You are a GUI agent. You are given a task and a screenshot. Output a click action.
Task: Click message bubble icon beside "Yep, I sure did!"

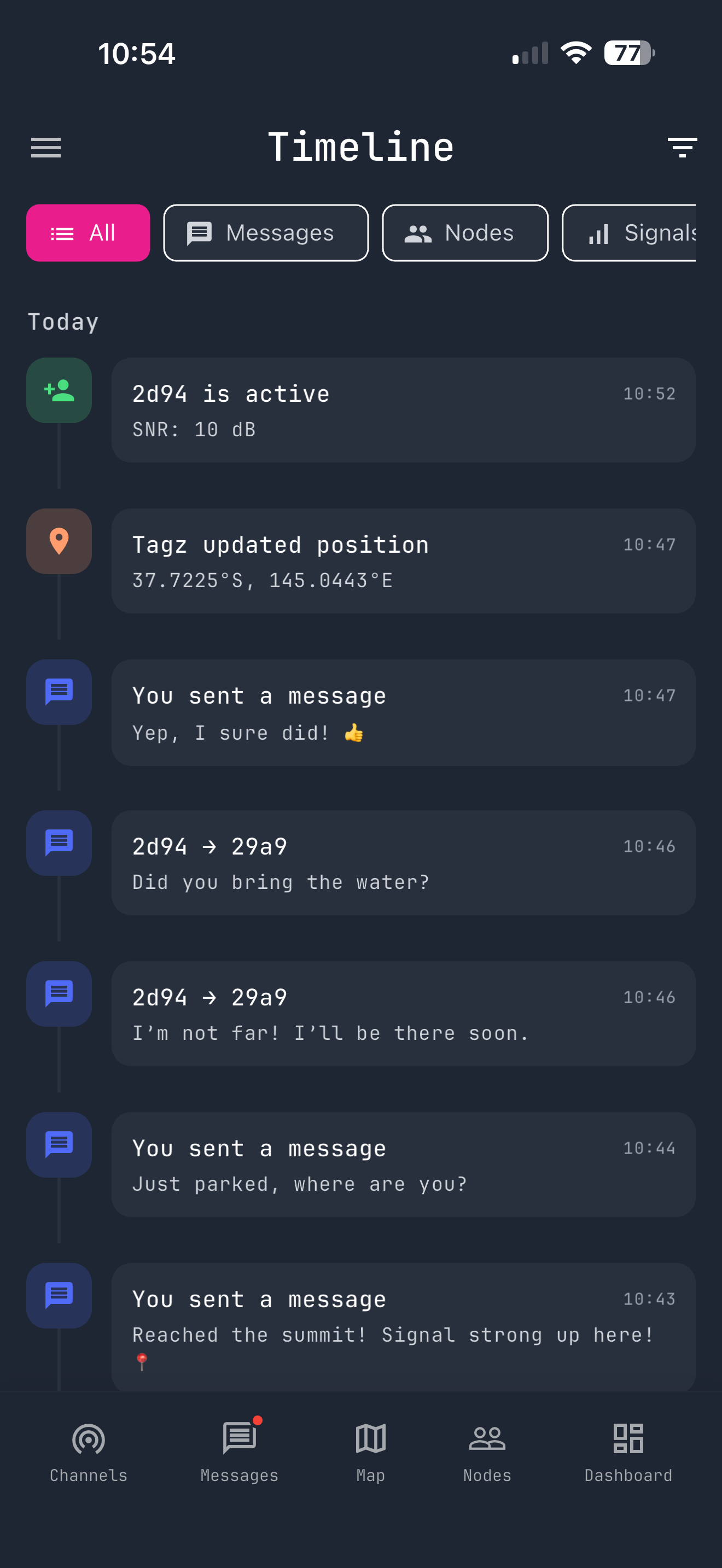tap(59, 692)
